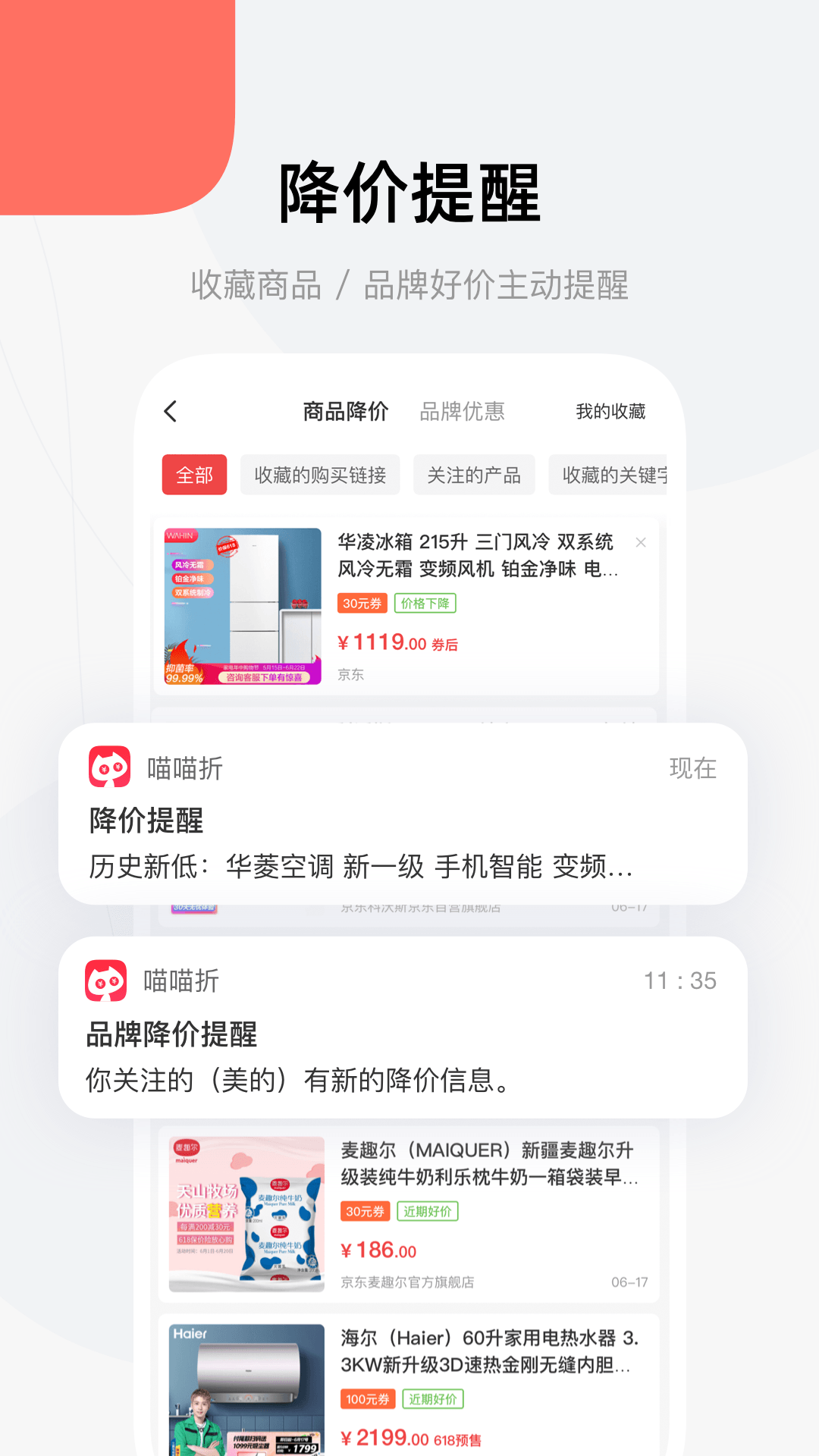Screen dimensions: 819x1456
Task: Activate the 关注的产品 filter
Action: point(474,474)
